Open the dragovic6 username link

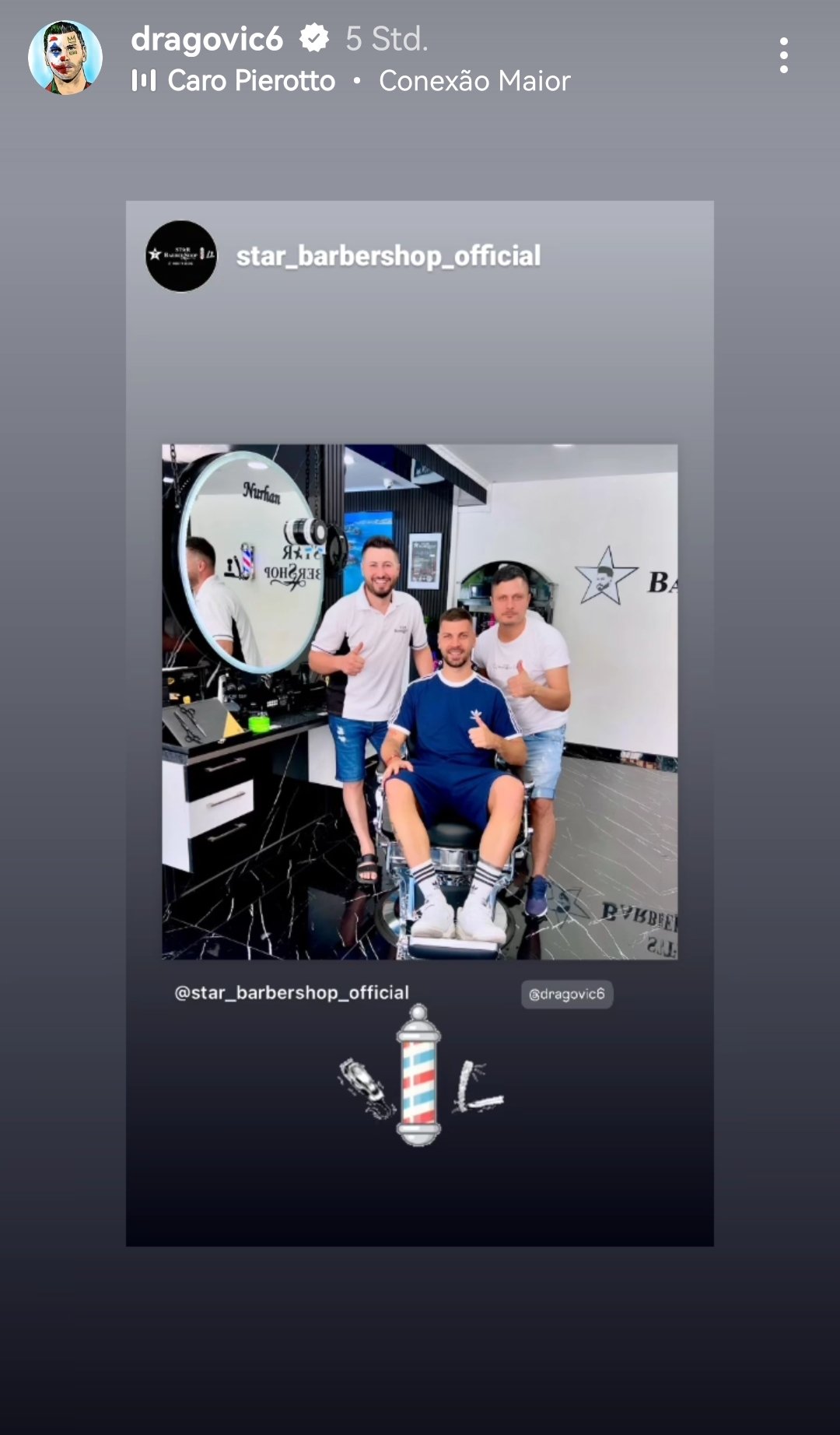[207, 39]
